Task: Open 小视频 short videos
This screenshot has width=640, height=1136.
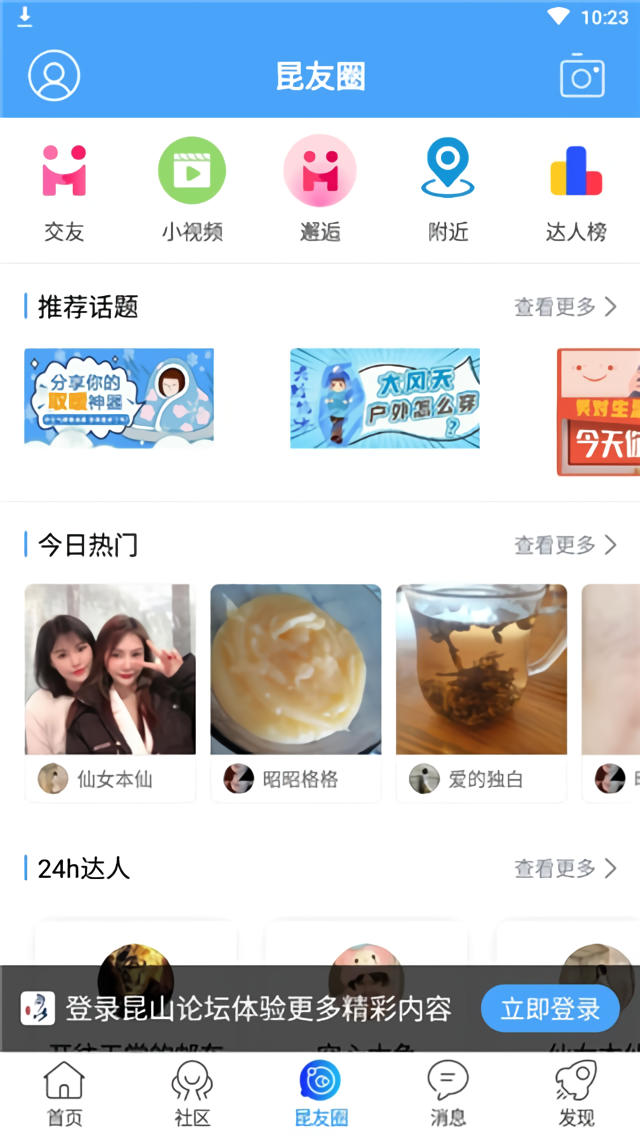Action: click(192, 190)
